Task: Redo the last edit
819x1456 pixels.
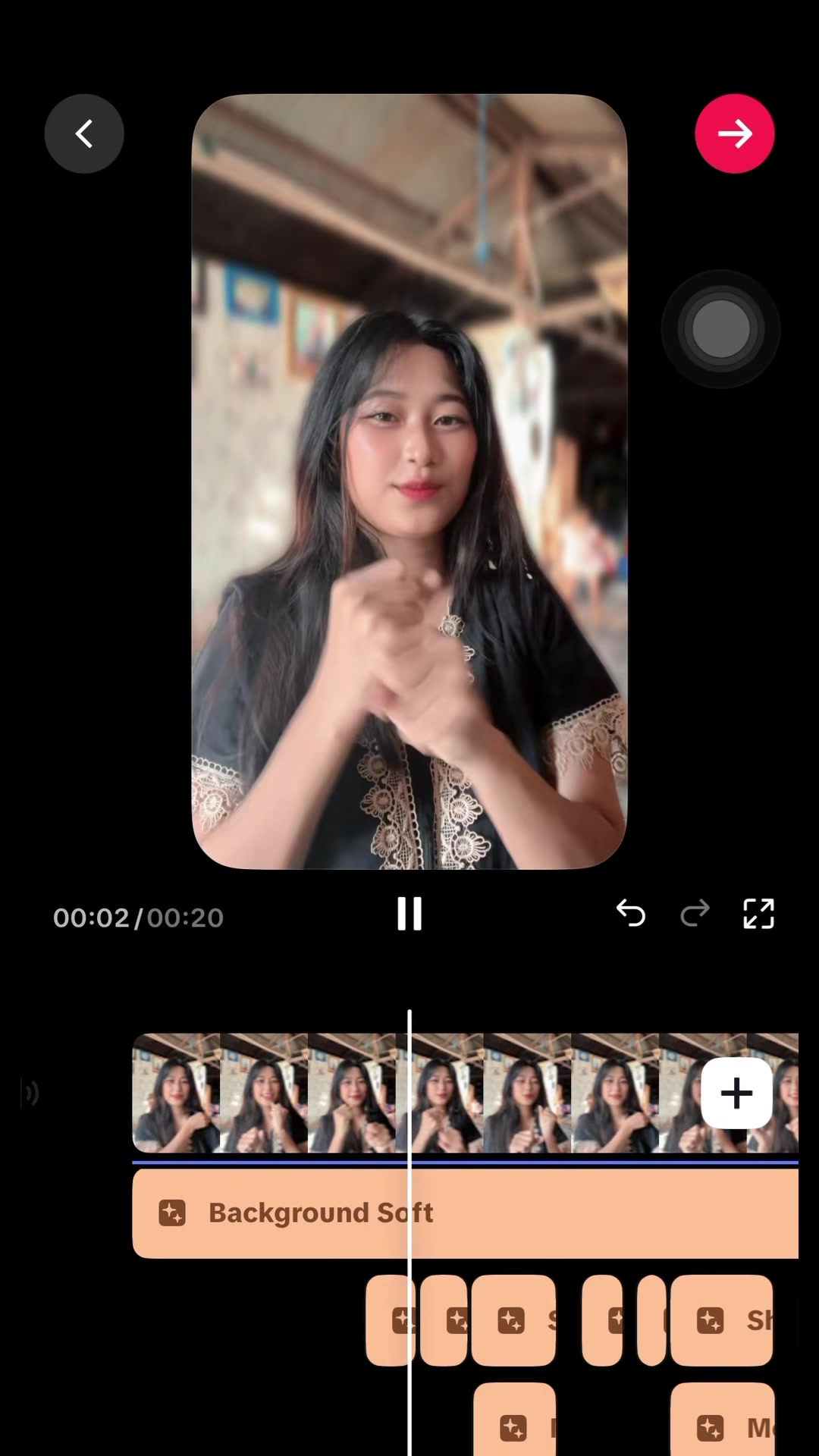Action: tap(695, 913)
